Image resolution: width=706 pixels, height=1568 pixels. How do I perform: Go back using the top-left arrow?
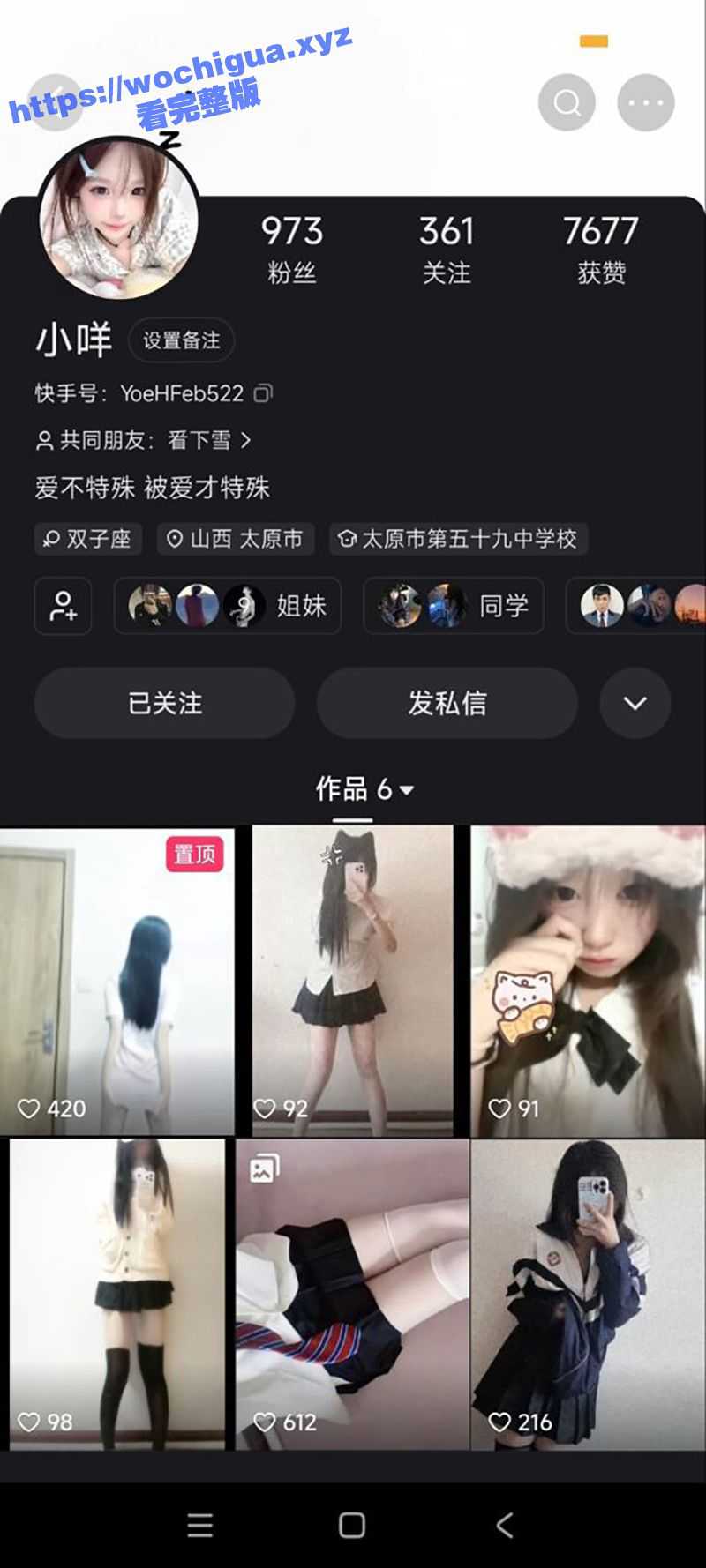[x=55, y=102]
